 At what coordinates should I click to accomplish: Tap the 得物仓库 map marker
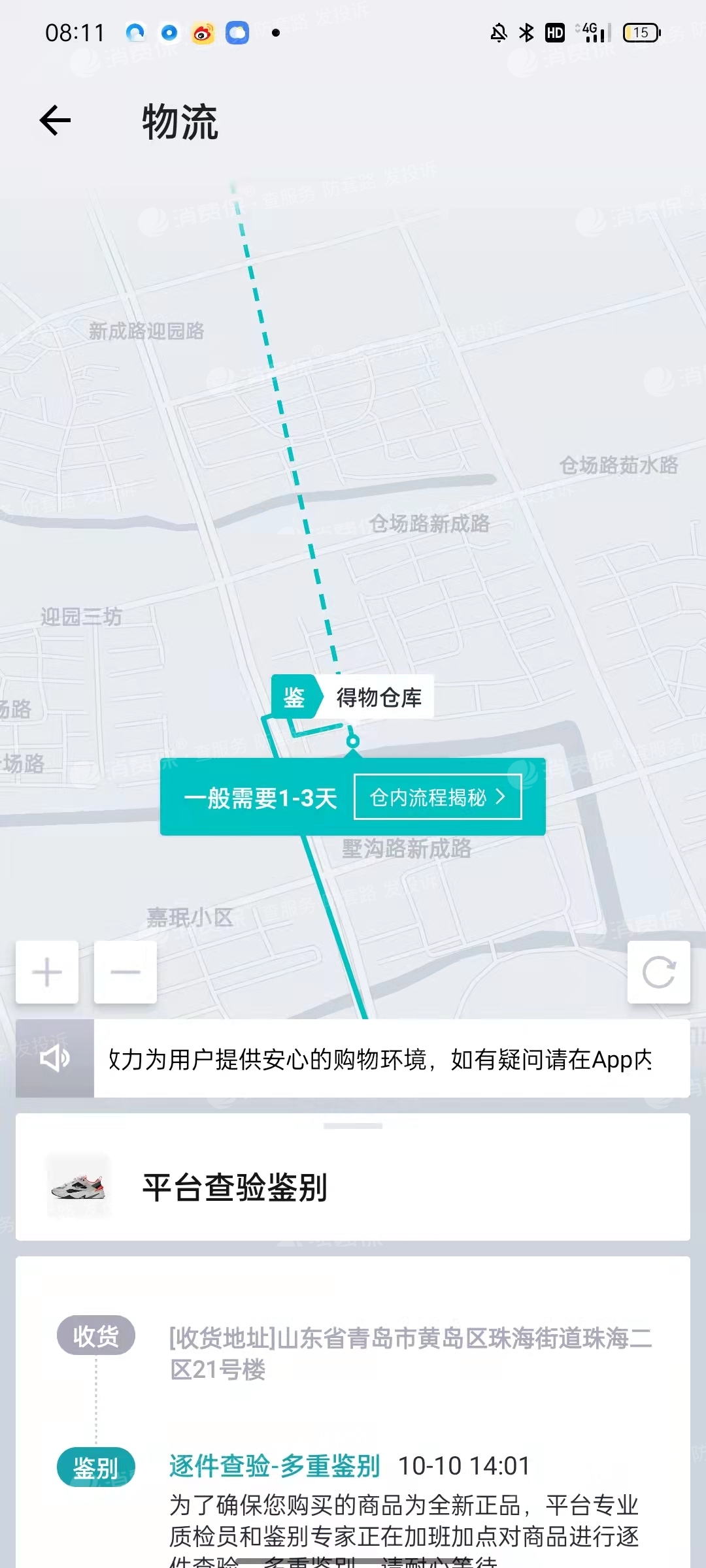tap(353, 698)
